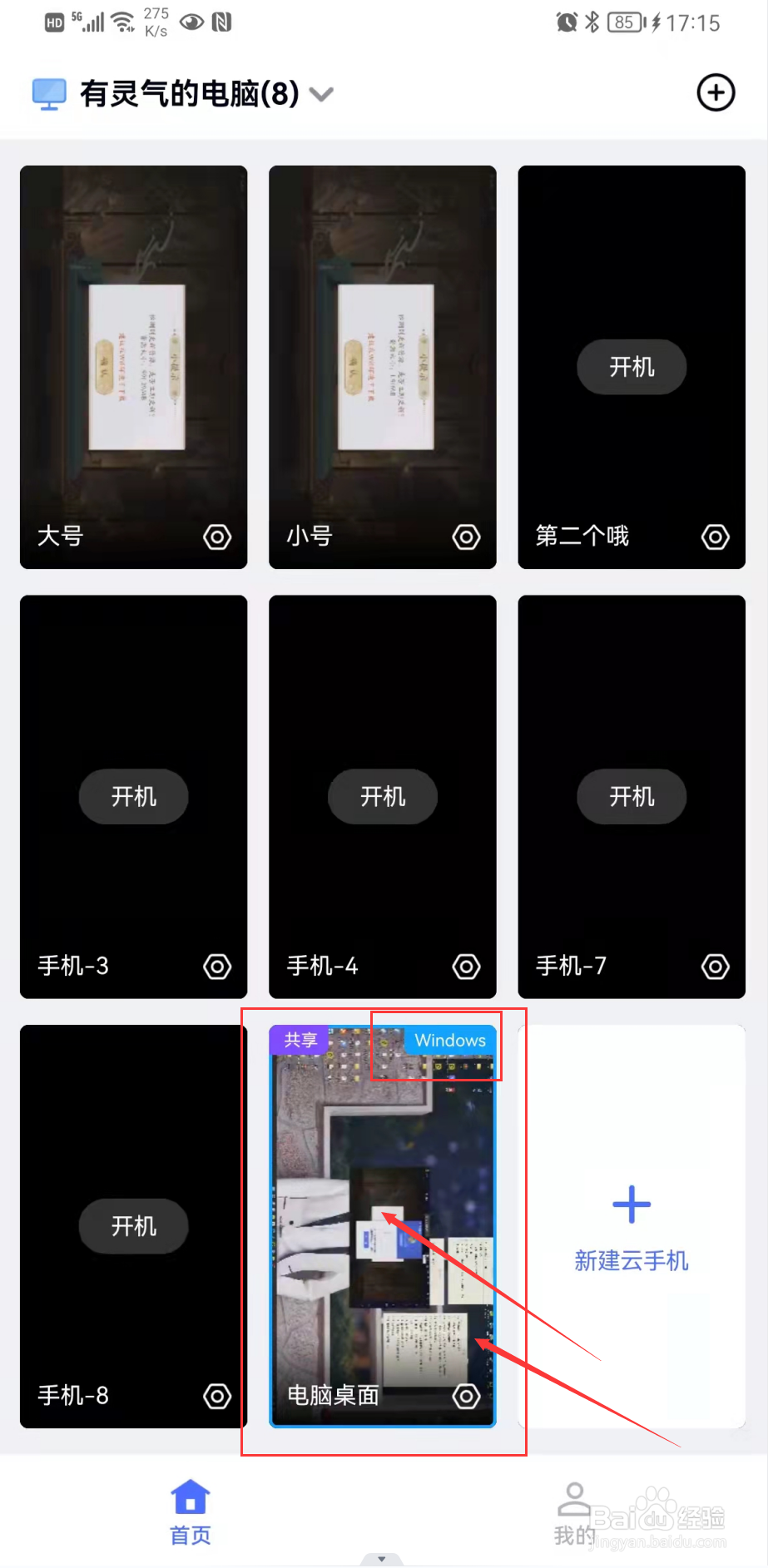The width and height of the screenshot is (768, 1568).
Task: Open settings gear on 第二个哦 card
Action: 714,537
